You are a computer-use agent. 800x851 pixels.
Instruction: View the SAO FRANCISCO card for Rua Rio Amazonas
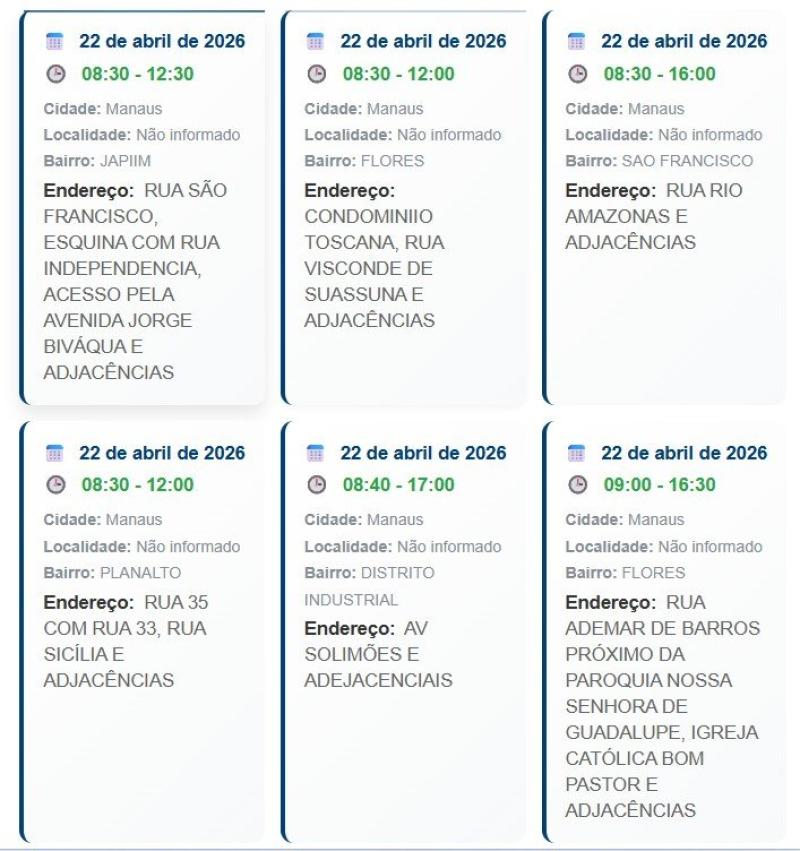pos(665,210)
